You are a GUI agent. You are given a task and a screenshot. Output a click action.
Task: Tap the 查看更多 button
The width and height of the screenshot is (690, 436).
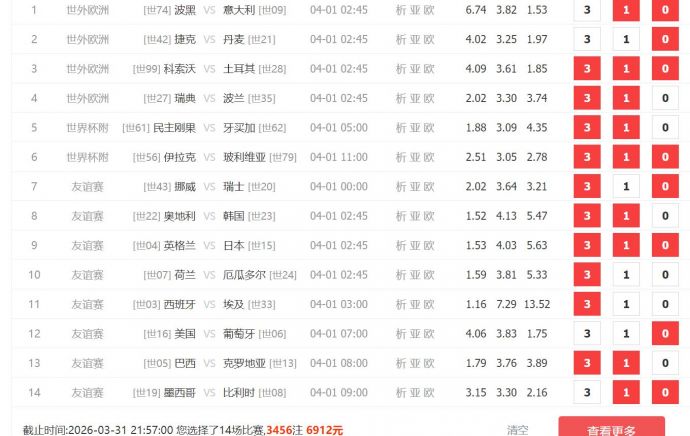coord(611,428)
